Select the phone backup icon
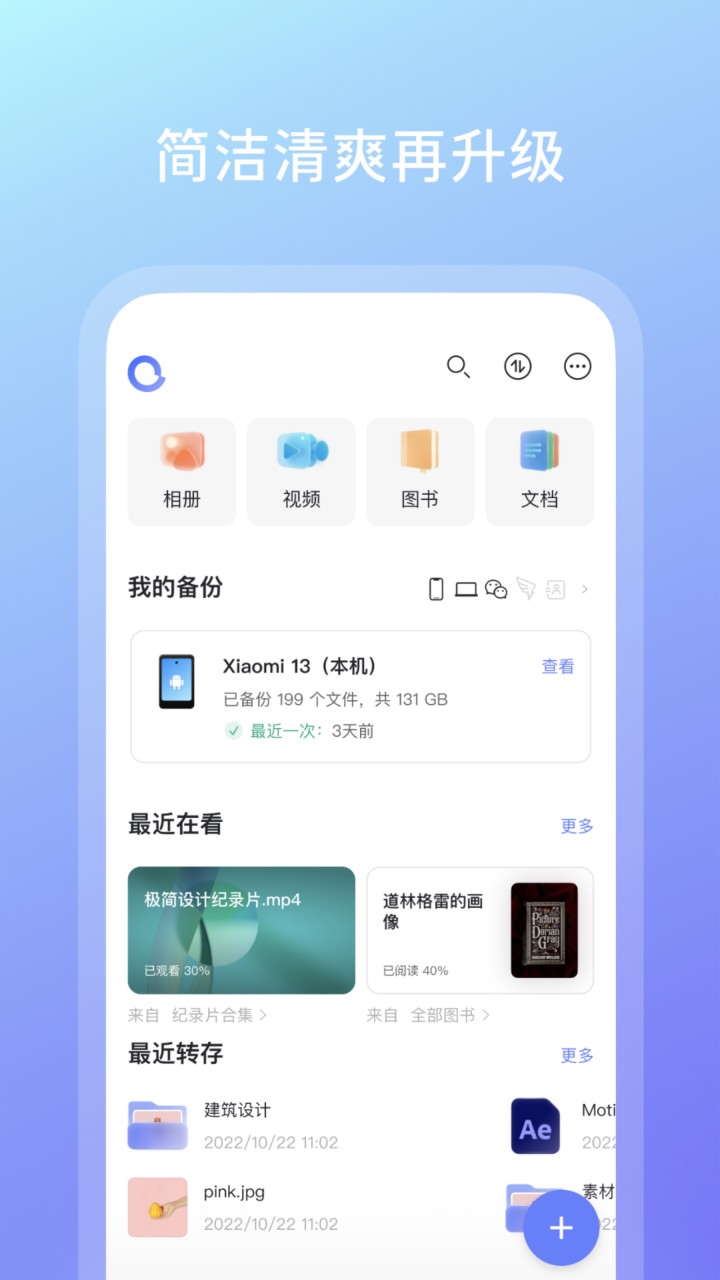Image resolution: width=720 pixels, height=1280 pixels. [435, 590]
